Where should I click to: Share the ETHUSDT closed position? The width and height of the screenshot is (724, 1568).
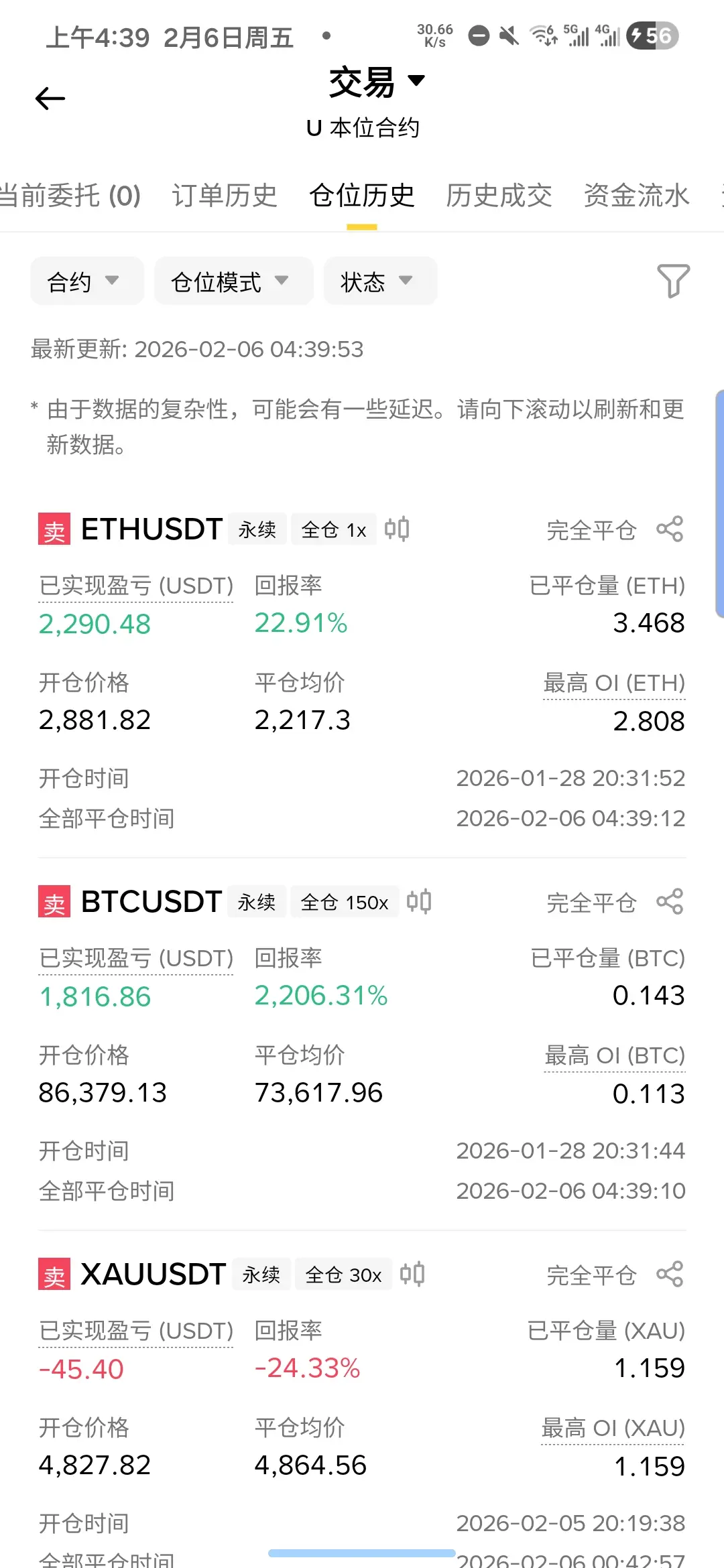(x=670, y=529)
